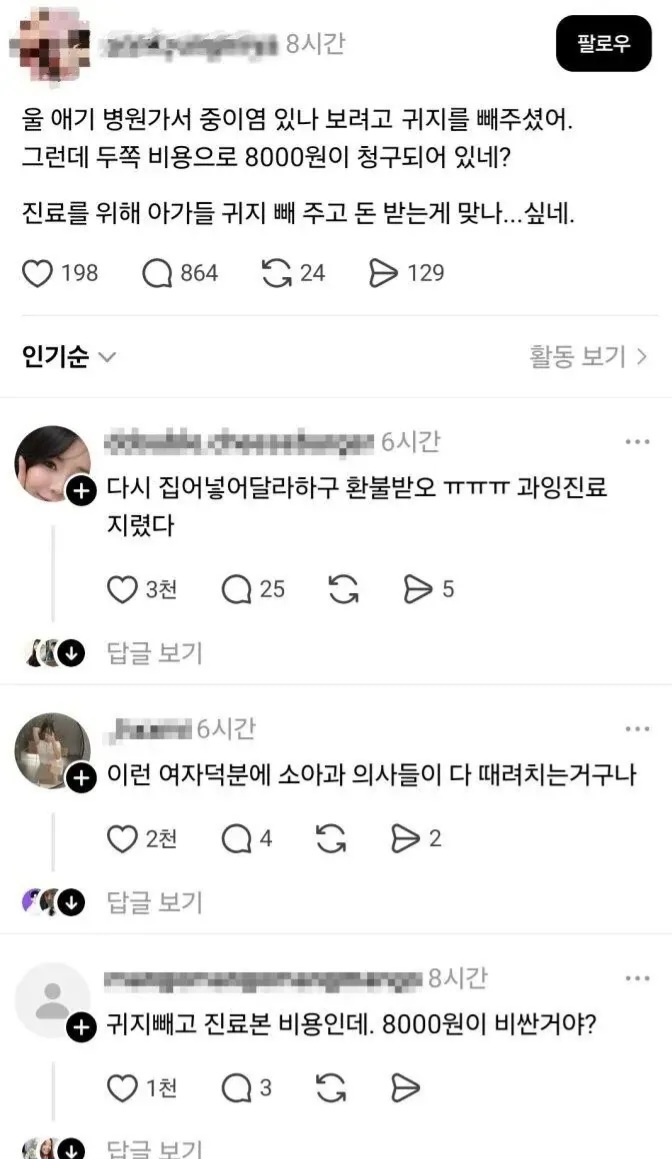The image size is (672, 1159).
Task: Open the 인기순 sort dropdown
Action: pyautogui.click(x=69, y=357)
